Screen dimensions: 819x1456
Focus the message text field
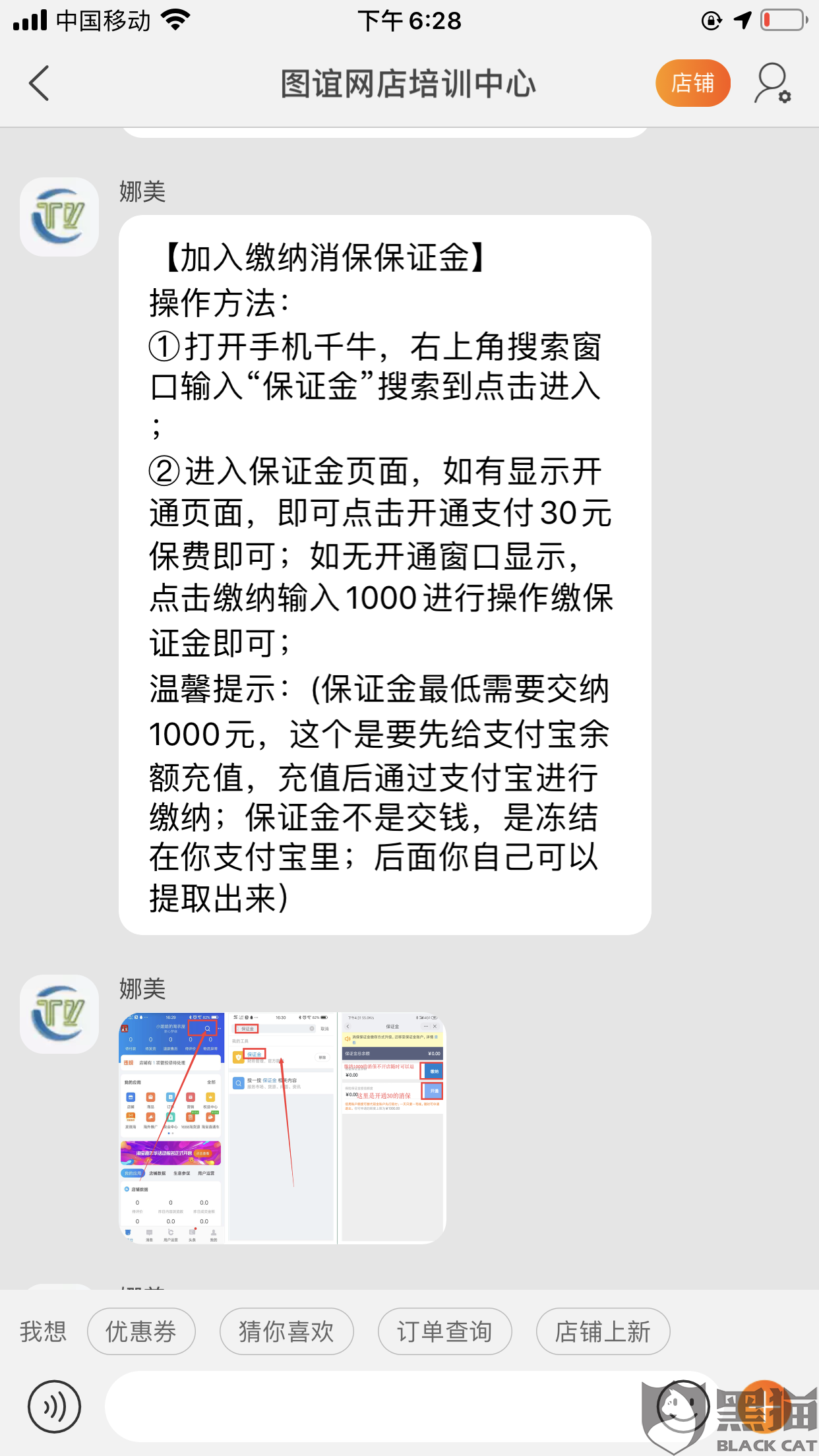(369, 1406)
